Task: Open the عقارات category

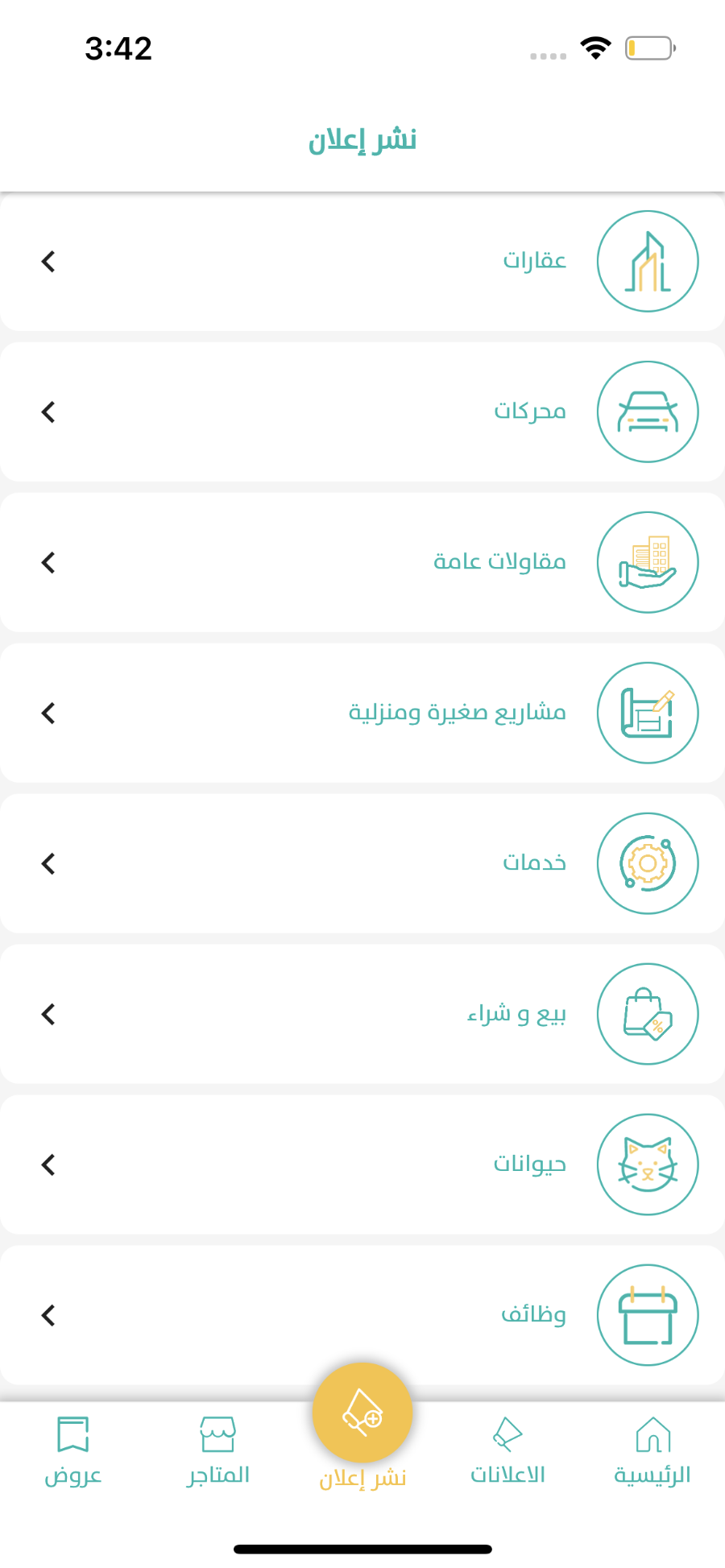Action: coord(362,261)
